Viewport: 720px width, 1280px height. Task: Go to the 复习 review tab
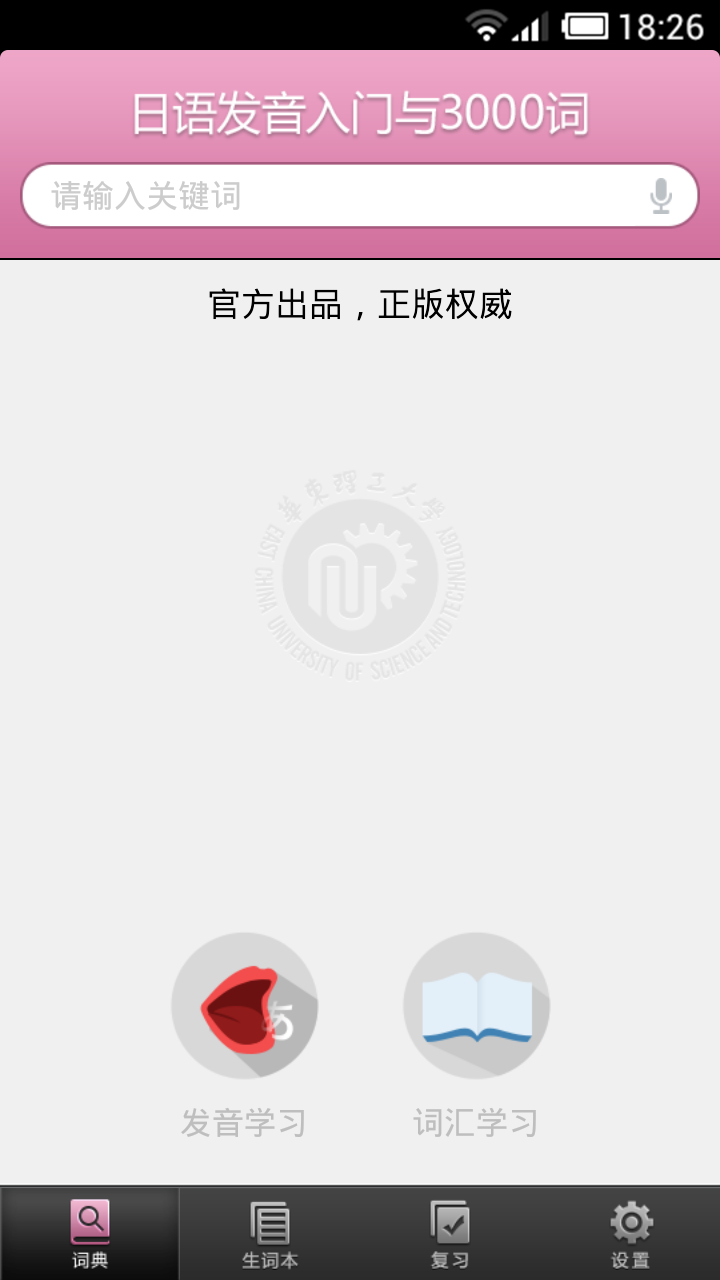(x=450, y=1234)
